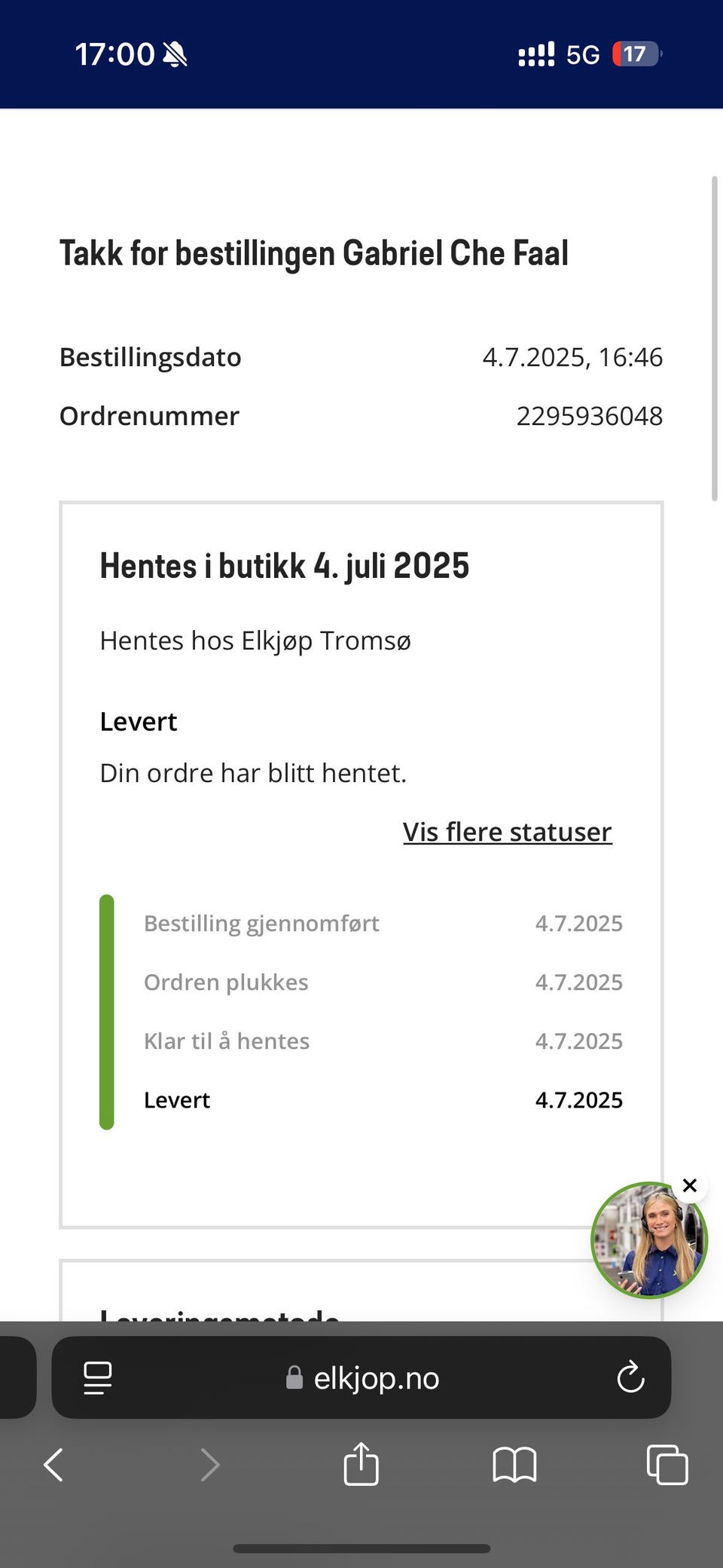Navigate back using the back arrow
The image size is (723, 1568).
click(x=52, y=1465)
